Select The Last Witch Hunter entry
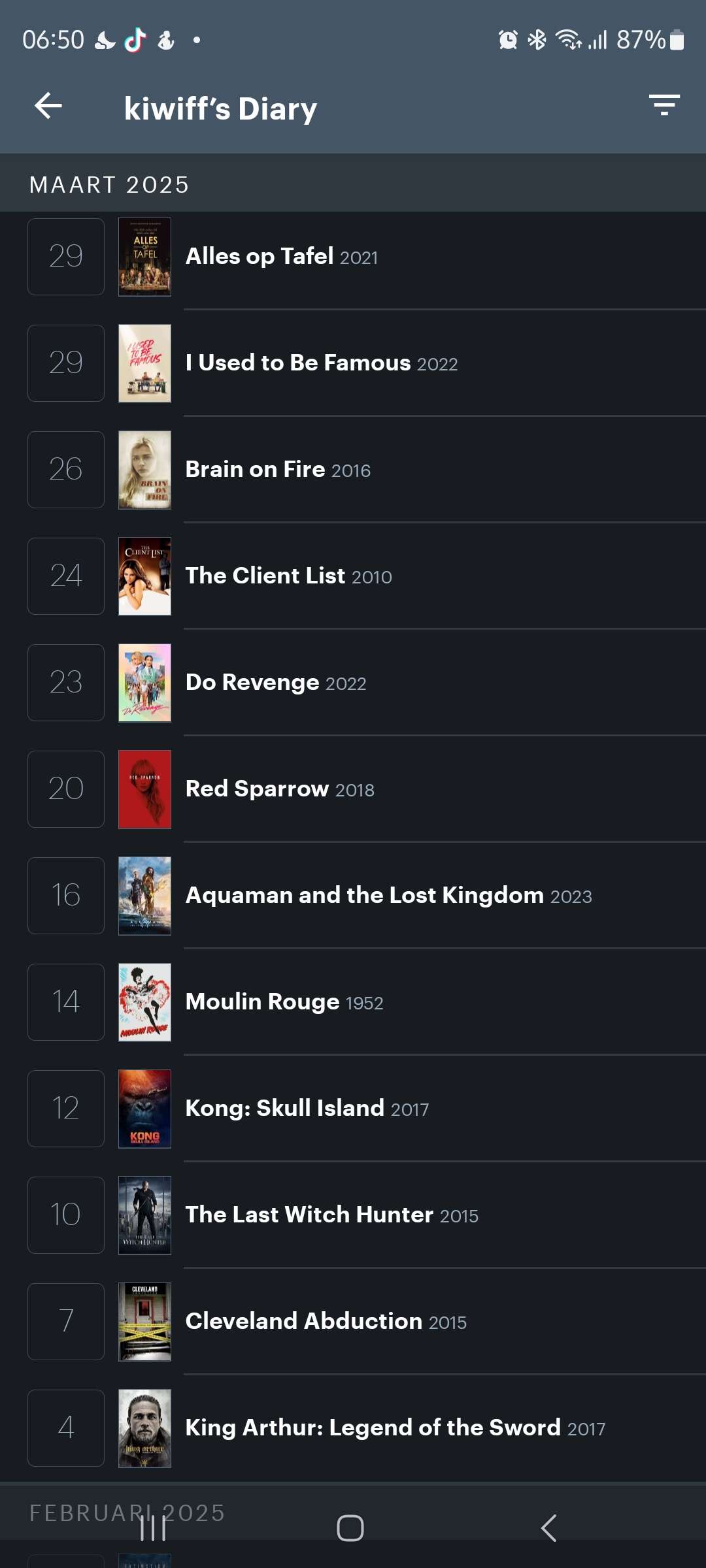 point(353,1215)
